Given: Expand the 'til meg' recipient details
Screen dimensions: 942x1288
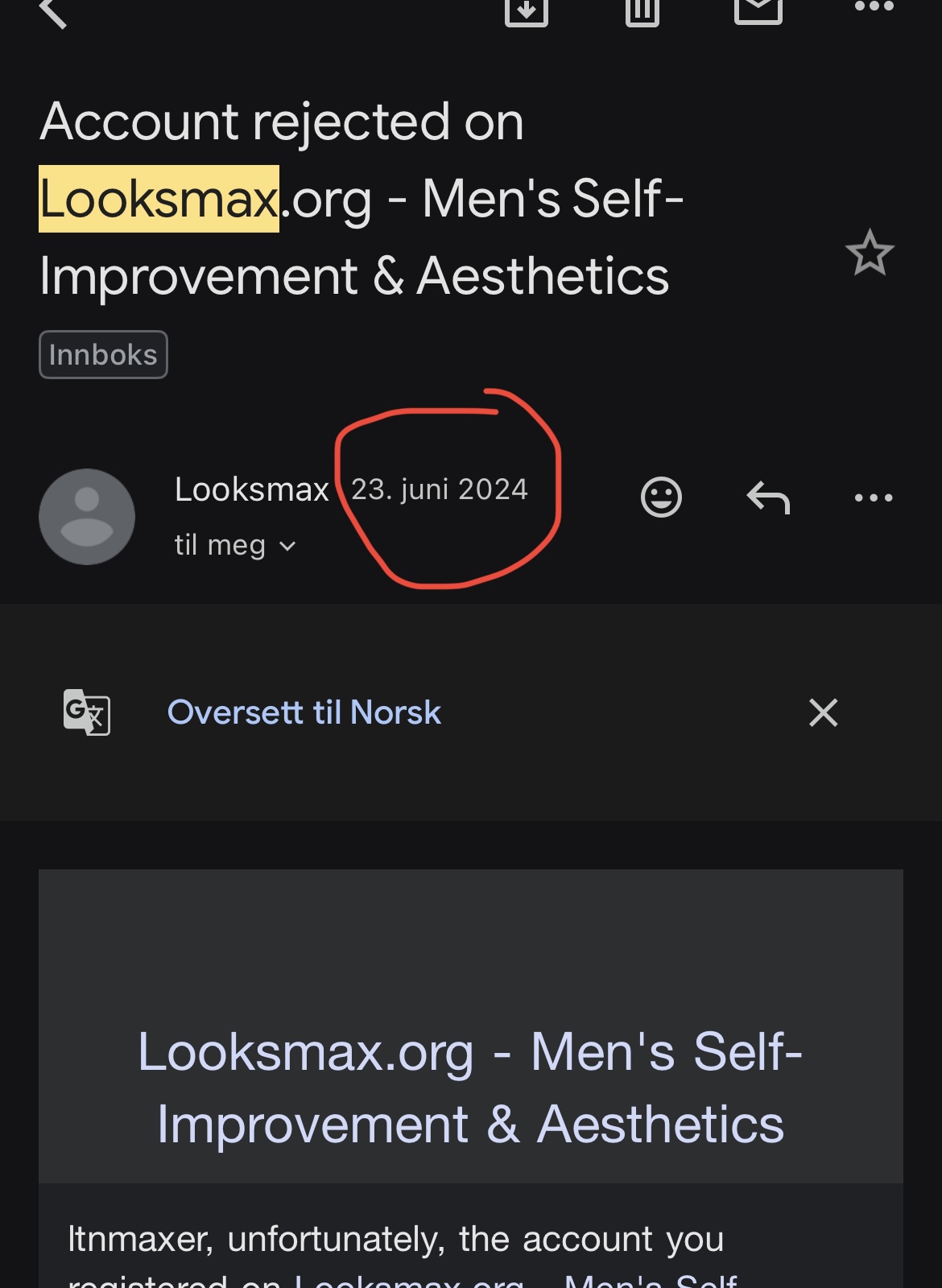Looking at the screenshot, I should point(235,546).
